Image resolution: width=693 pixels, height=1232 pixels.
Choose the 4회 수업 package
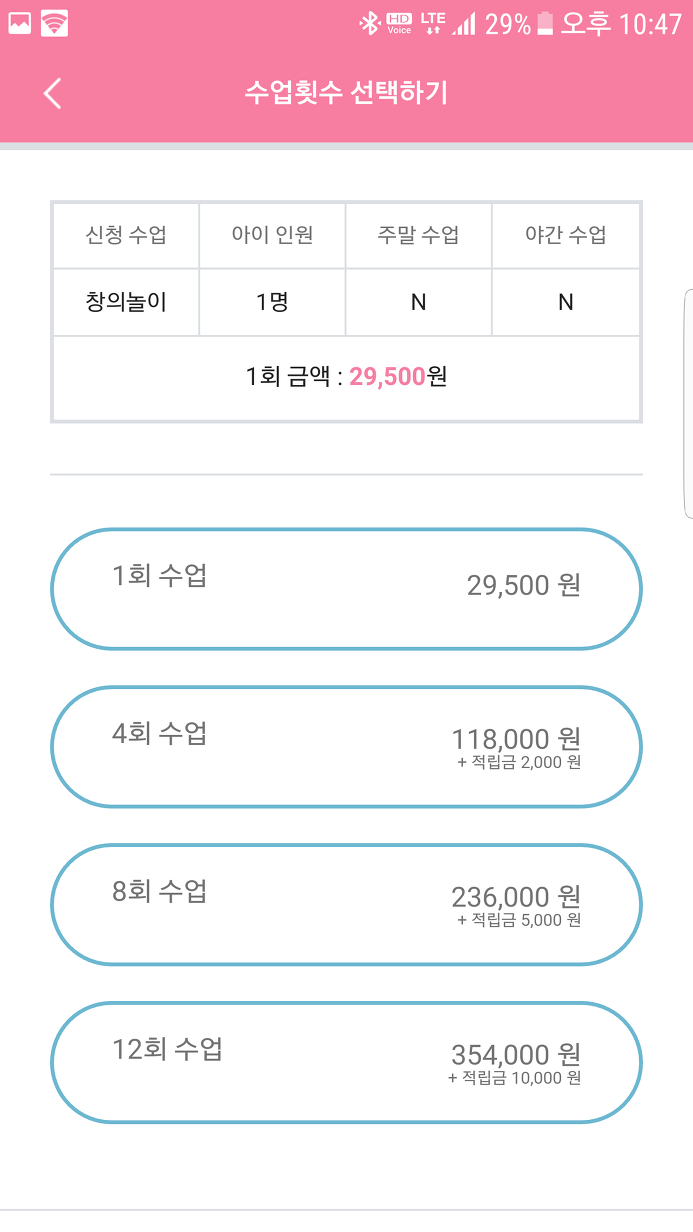346,747
